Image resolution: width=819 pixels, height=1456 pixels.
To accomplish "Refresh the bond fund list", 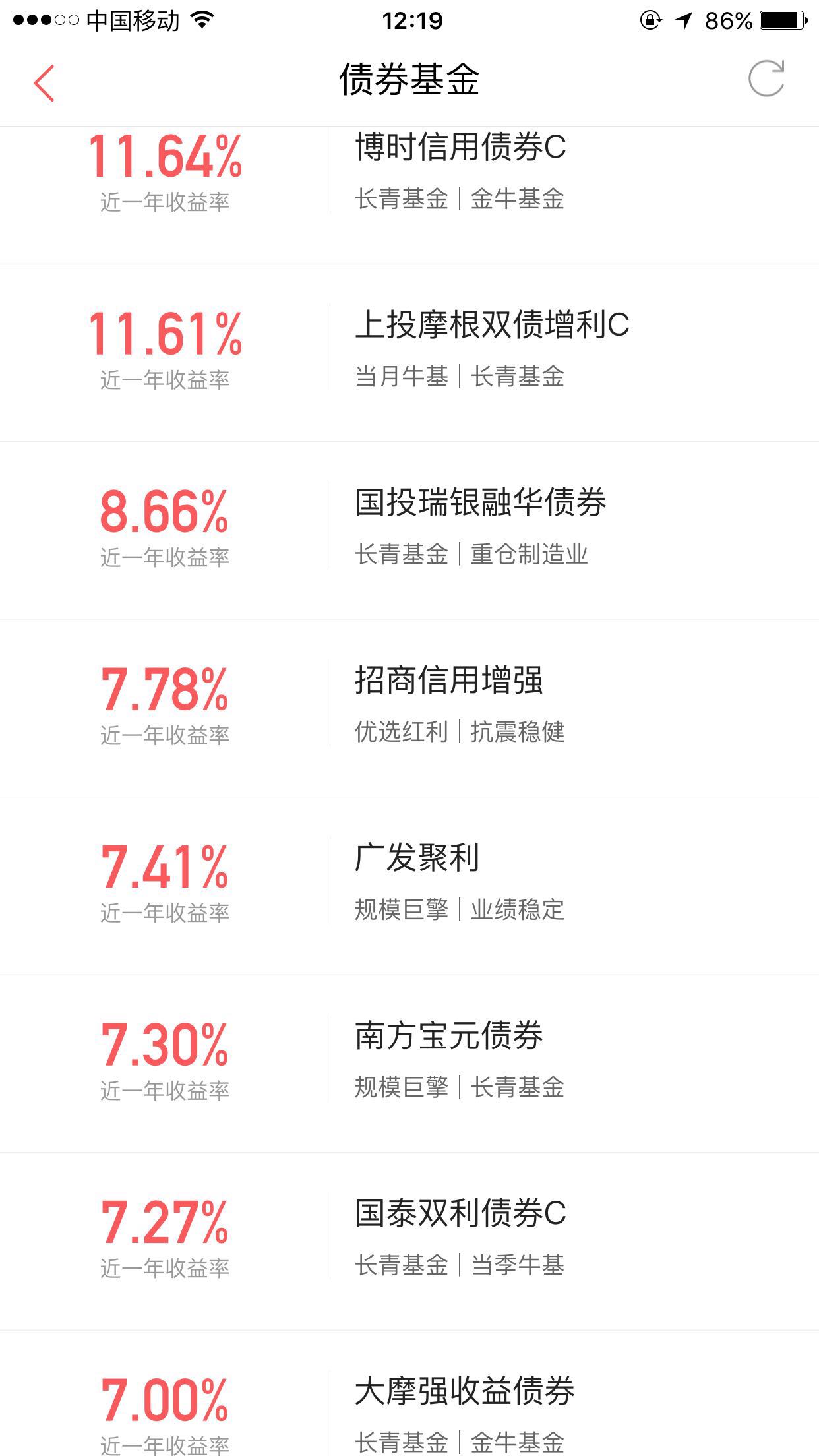I will coord(766,79).
